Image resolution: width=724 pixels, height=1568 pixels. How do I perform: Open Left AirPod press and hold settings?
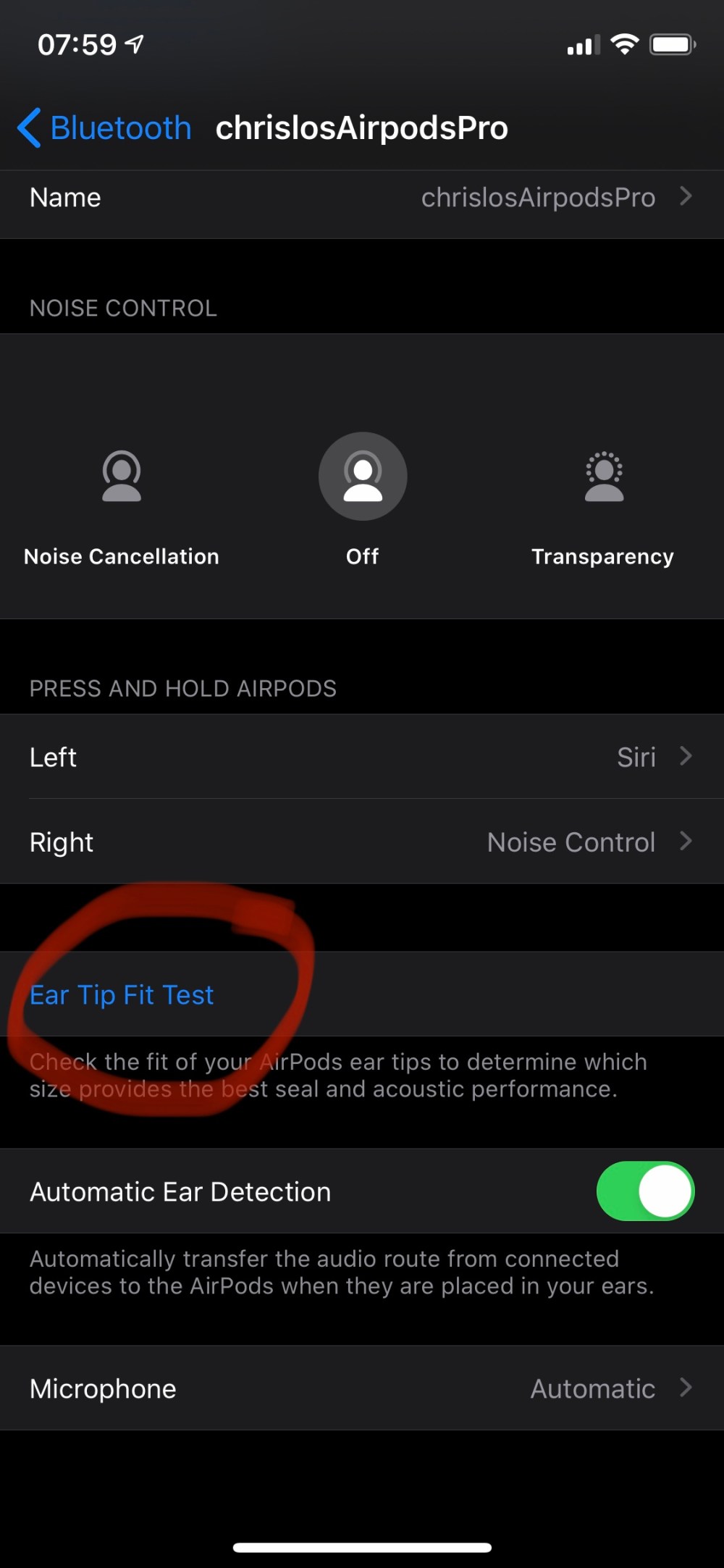(362, 757)
